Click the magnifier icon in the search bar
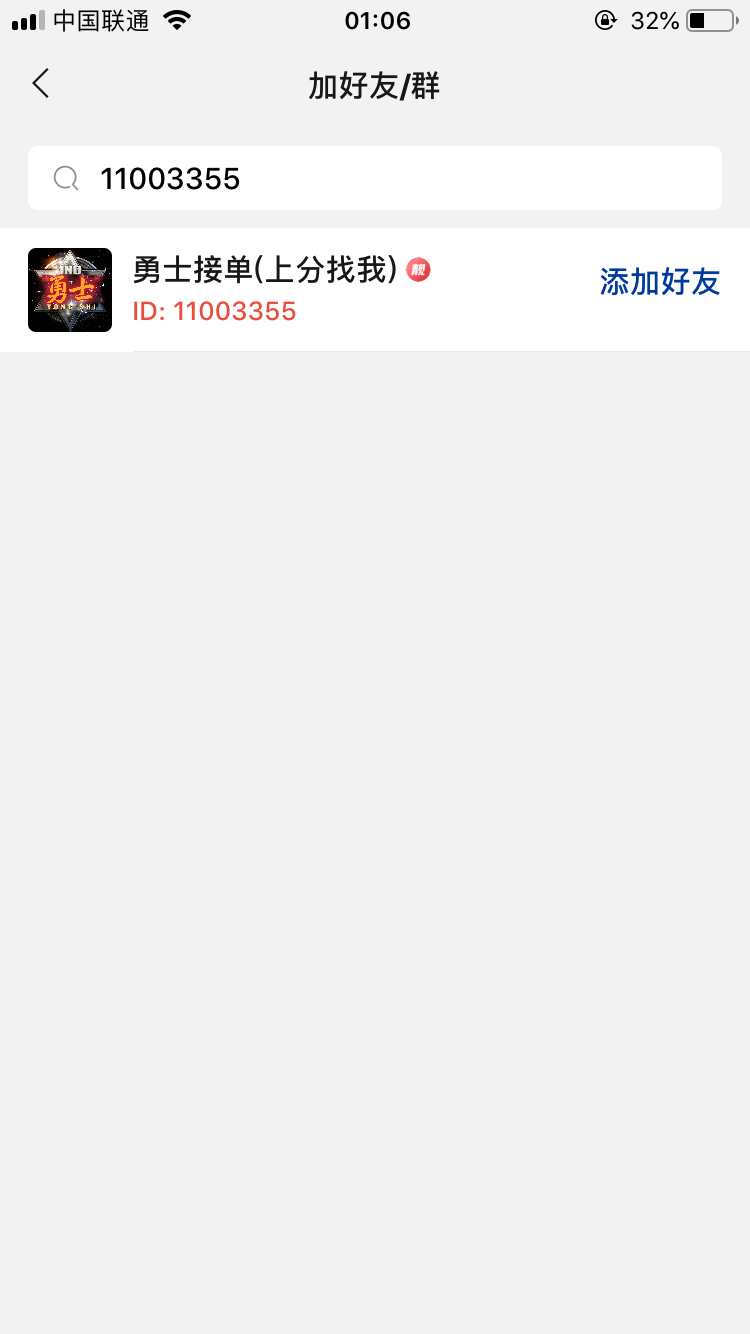Viewport: 750px width, 1334px height. point(65,177)
